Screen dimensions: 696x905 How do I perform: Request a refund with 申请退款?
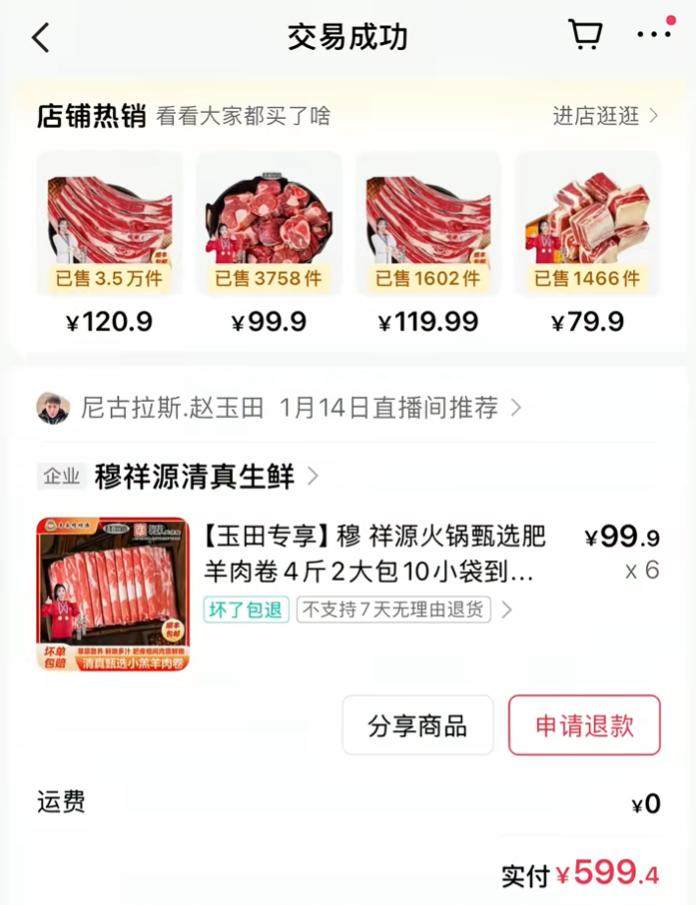point(584,725)
